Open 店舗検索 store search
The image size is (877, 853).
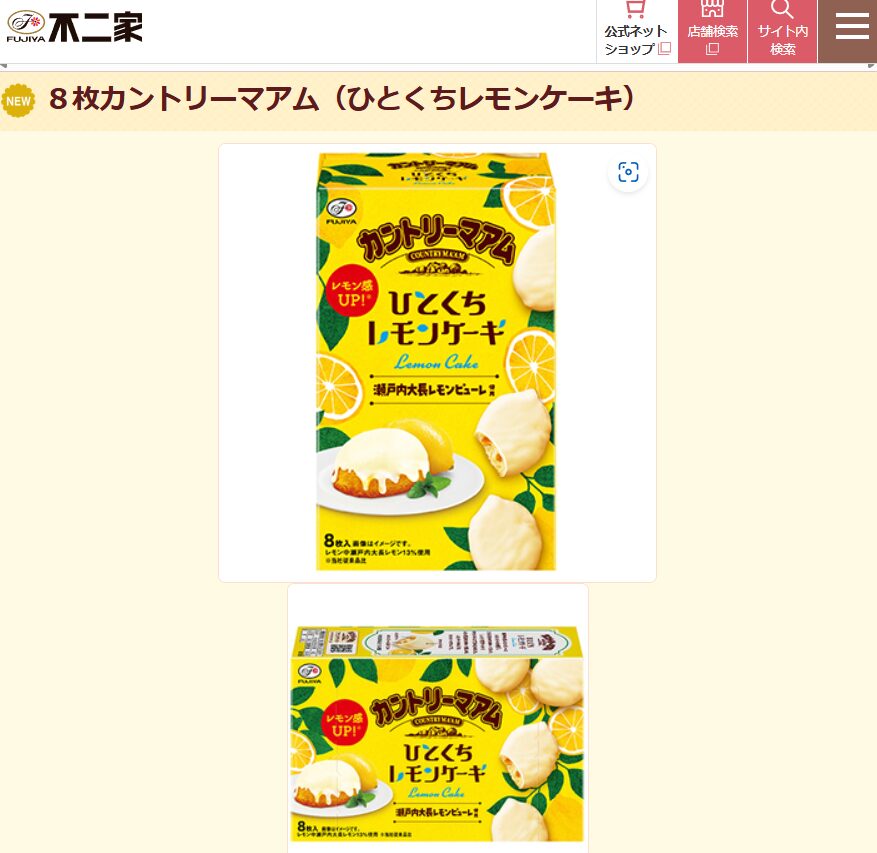[712, 31]
